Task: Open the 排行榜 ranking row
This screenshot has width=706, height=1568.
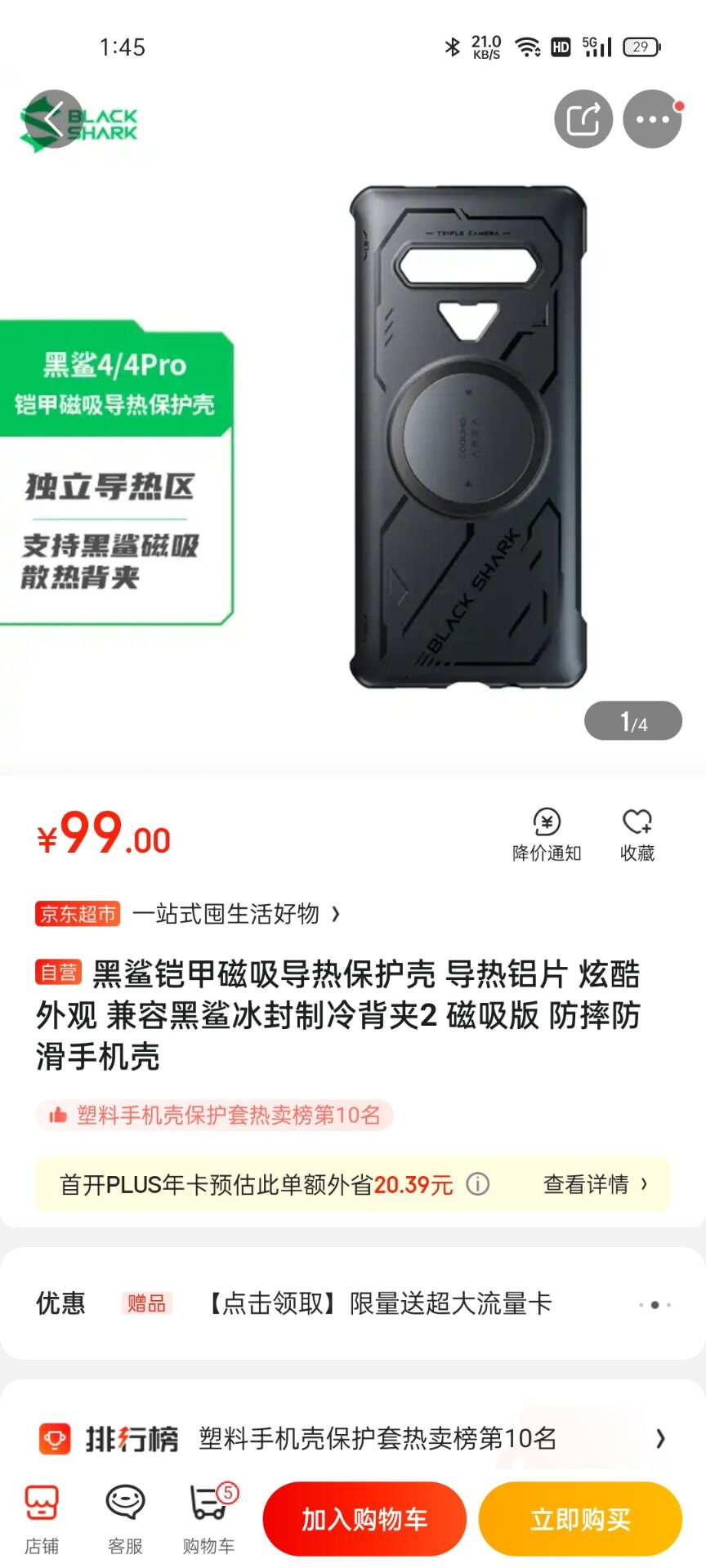Action: click(x=353, y=1438)
